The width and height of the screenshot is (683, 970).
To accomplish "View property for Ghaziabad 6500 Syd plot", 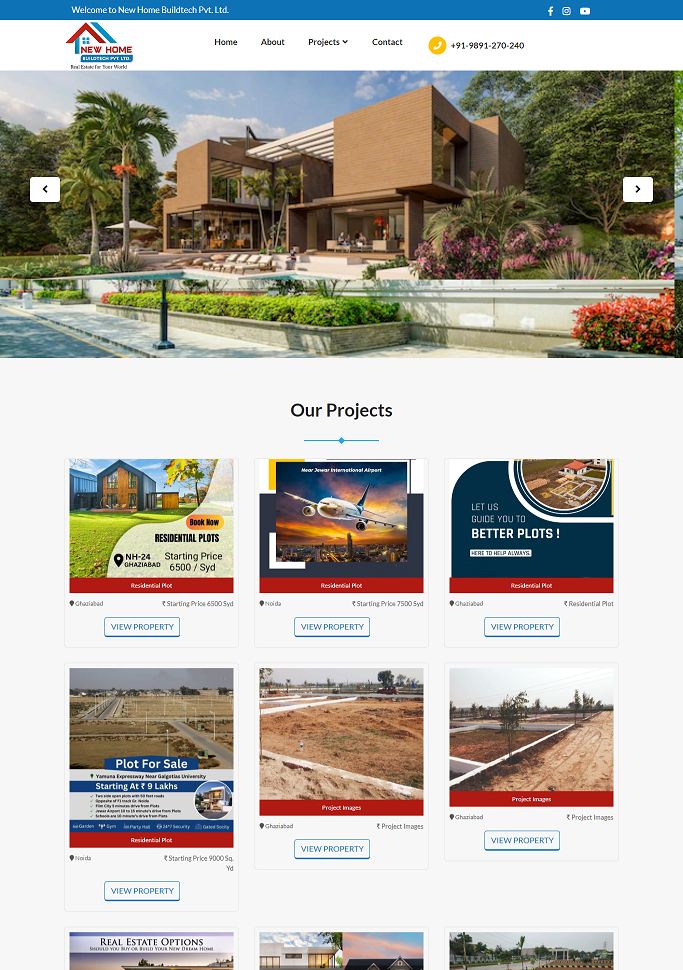I will coord(142,627).
